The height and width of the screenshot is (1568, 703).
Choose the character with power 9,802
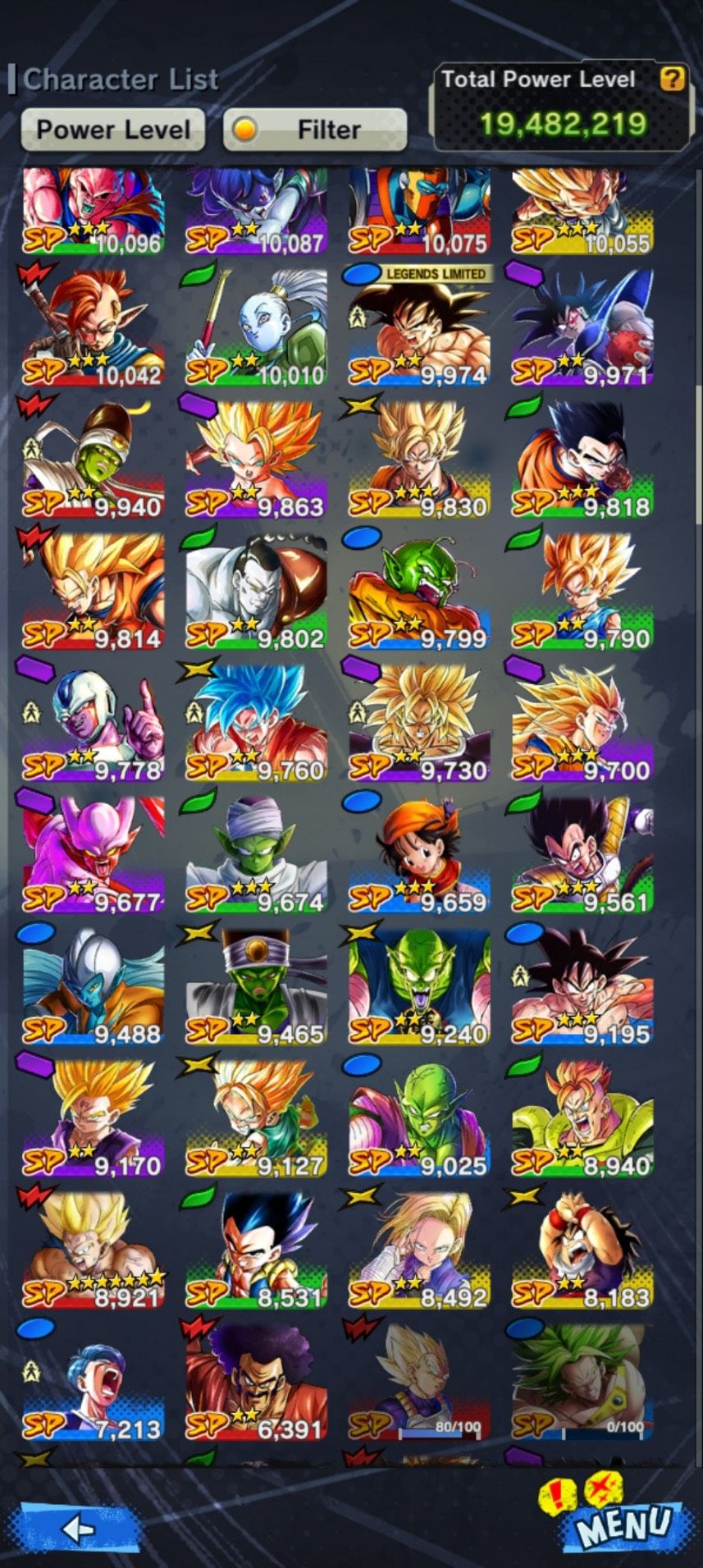click(x=256, y=590)
